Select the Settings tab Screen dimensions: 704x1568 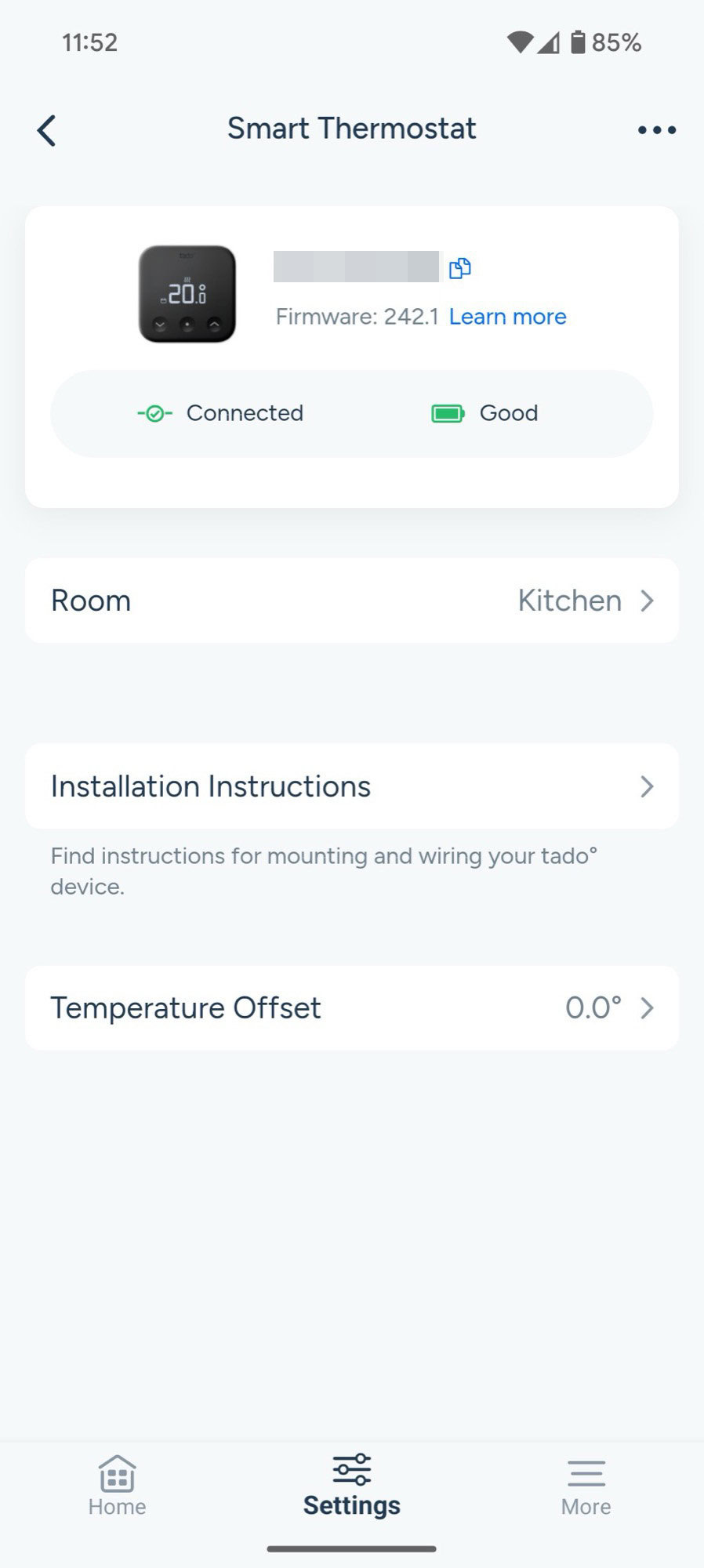click(x=352, y=1486)
